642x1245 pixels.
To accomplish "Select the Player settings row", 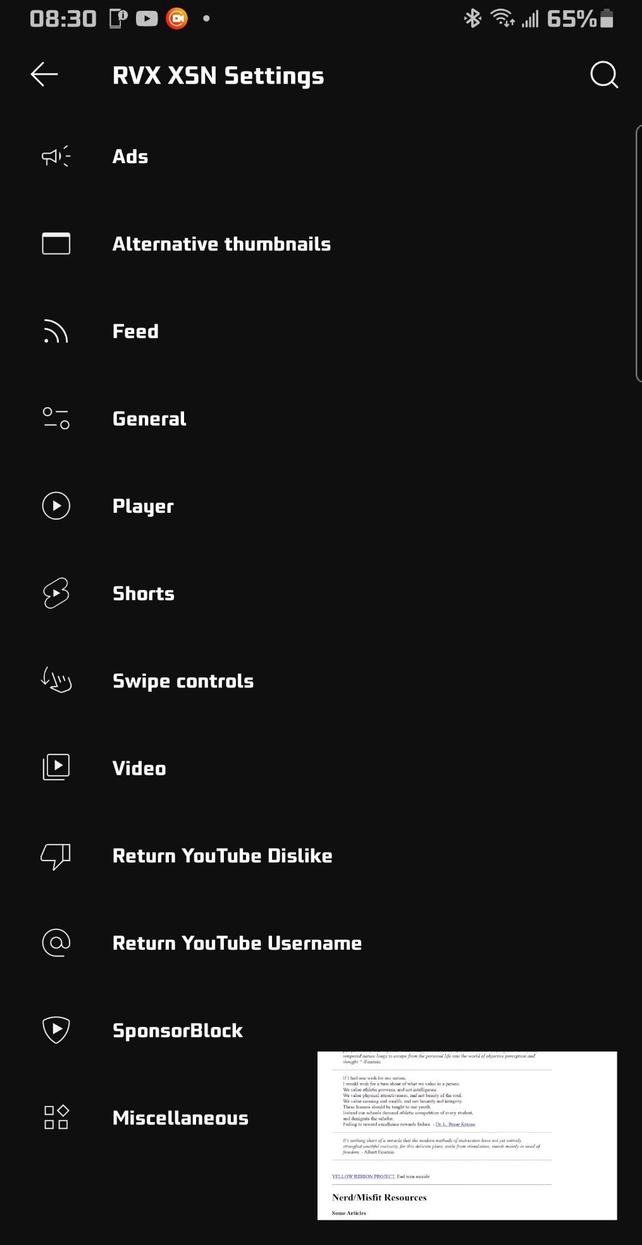I will [143, 506].
